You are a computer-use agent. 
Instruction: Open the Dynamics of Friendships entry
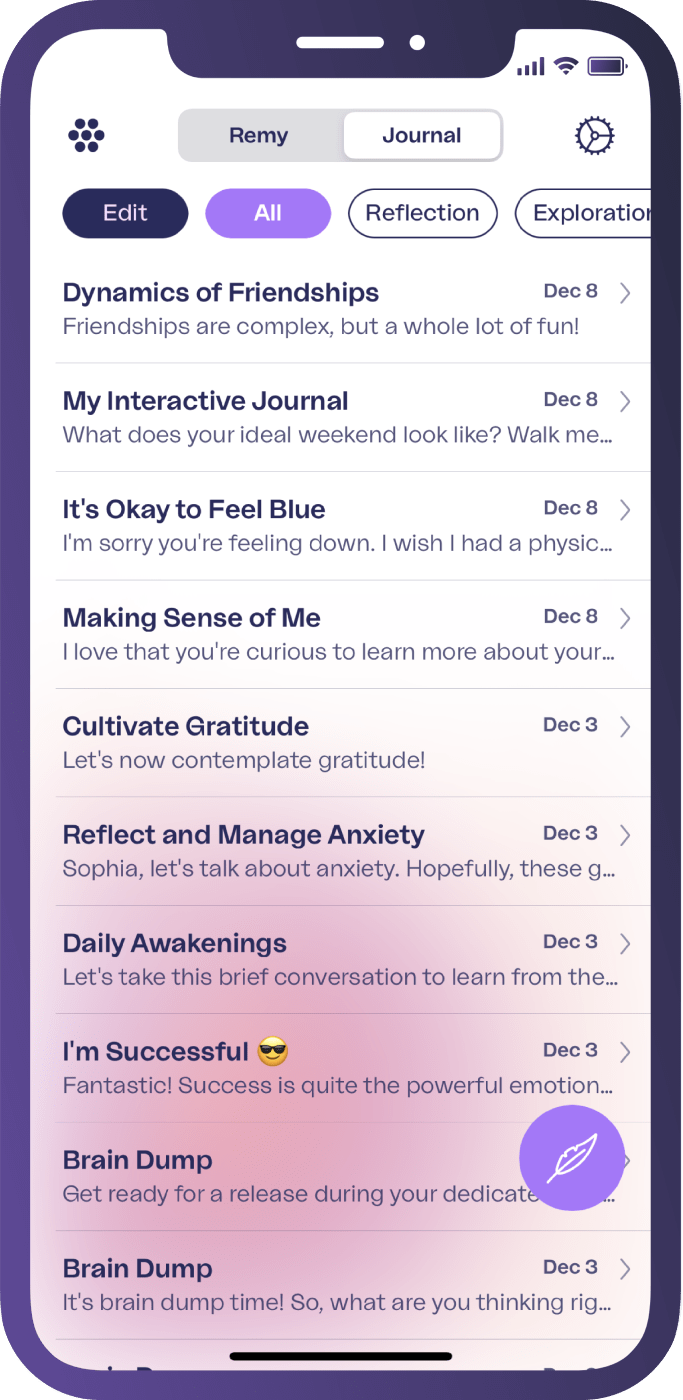340,308
